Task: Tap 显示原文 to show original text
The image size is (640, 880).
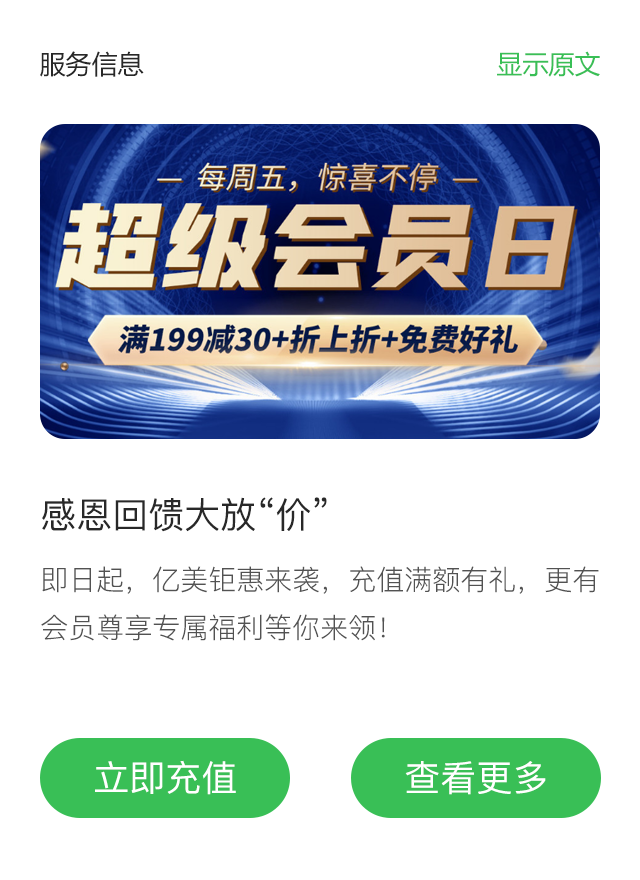Action: click(548, 64)
